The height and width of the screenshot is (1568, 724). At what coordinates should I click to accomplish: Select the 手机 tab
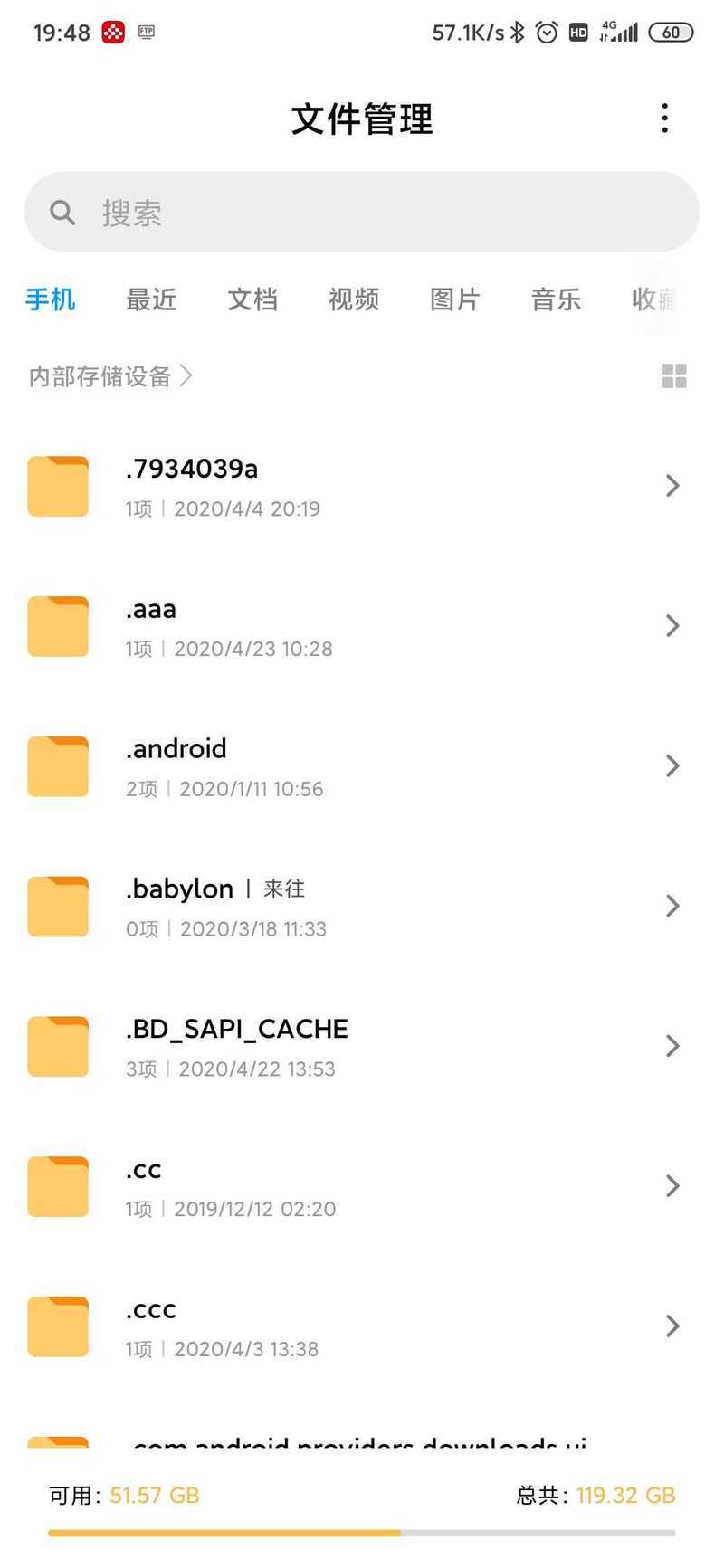pos(51,299)
